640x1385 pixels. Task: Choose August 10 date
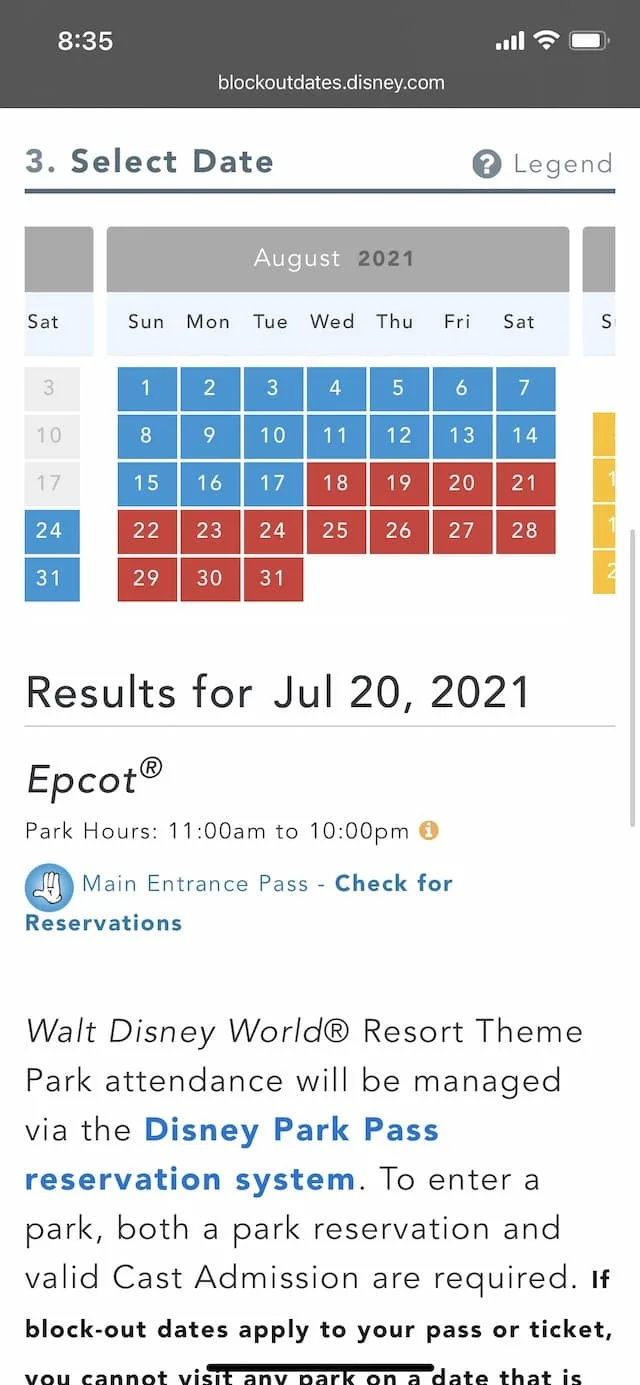click(x=272, y=435)
